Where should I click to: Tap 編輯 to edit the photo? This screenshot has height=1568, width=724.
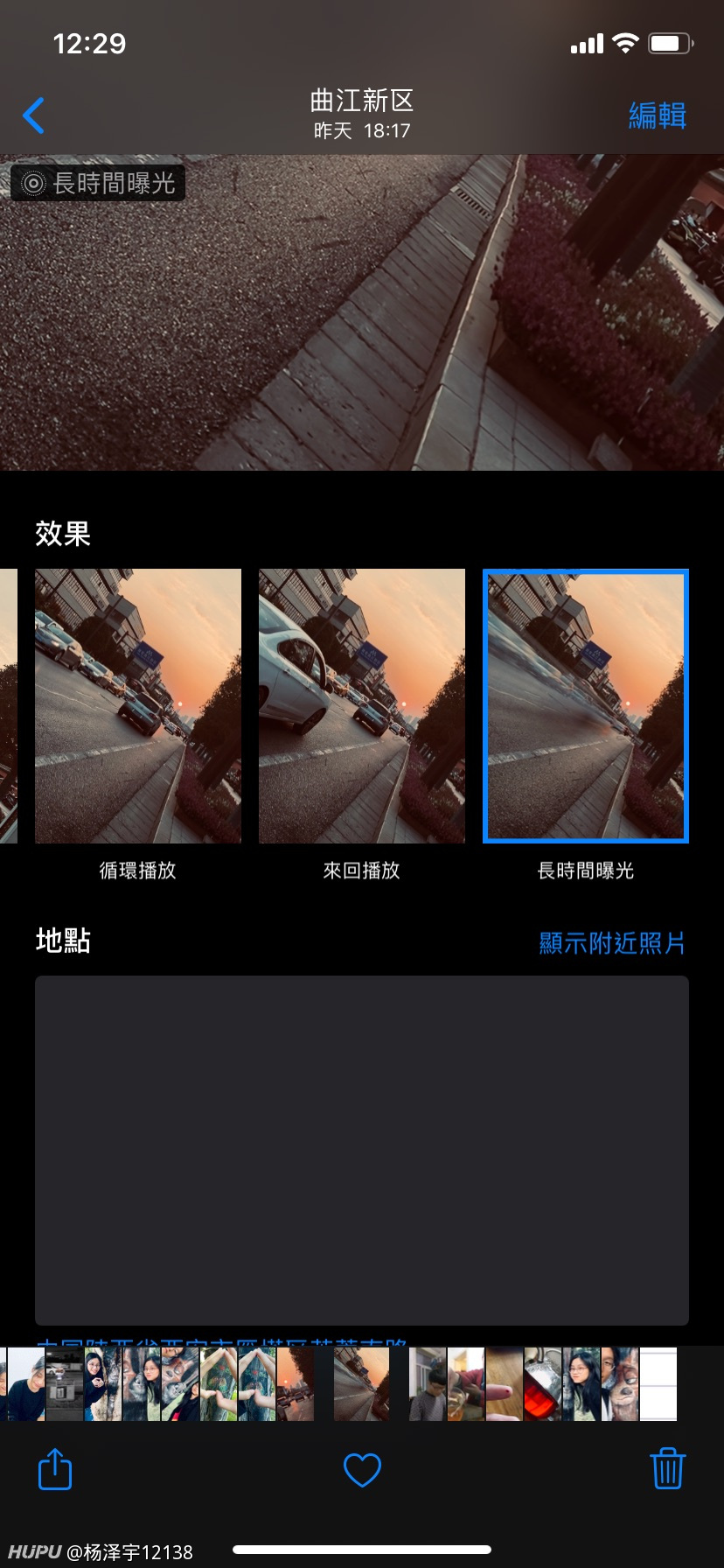pos(658,115)
